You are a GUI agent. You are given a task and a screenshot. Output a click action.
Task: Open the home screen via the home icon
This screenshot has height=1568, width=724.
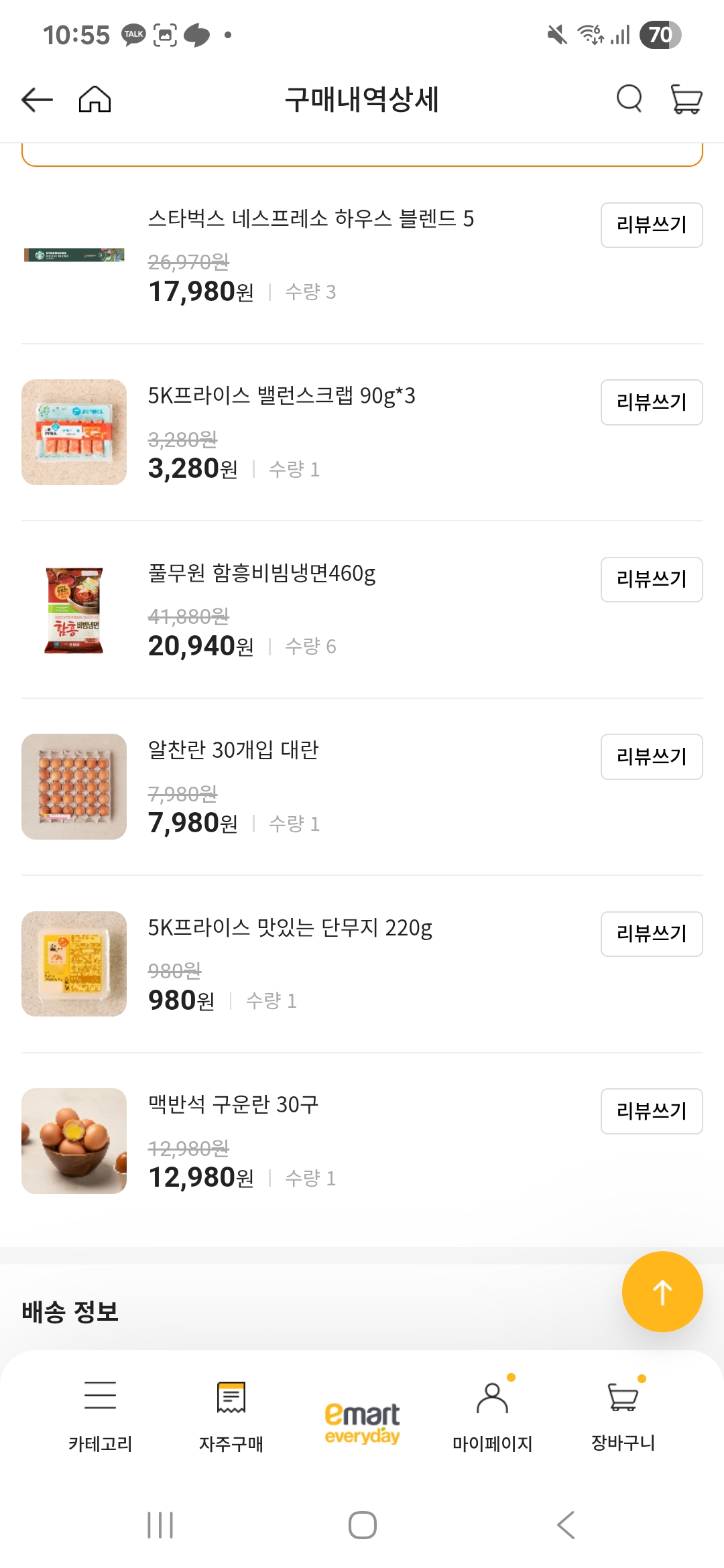[95, 99]
